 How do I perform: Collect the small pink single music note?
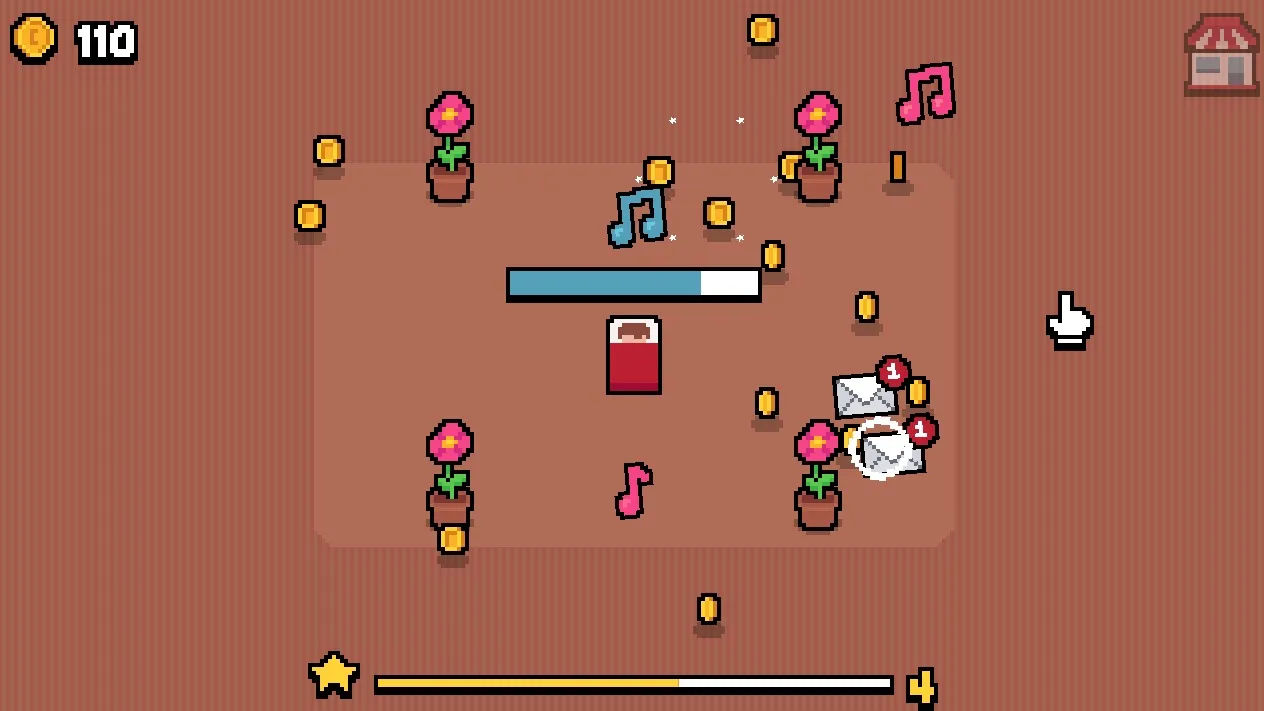point(632,490)
